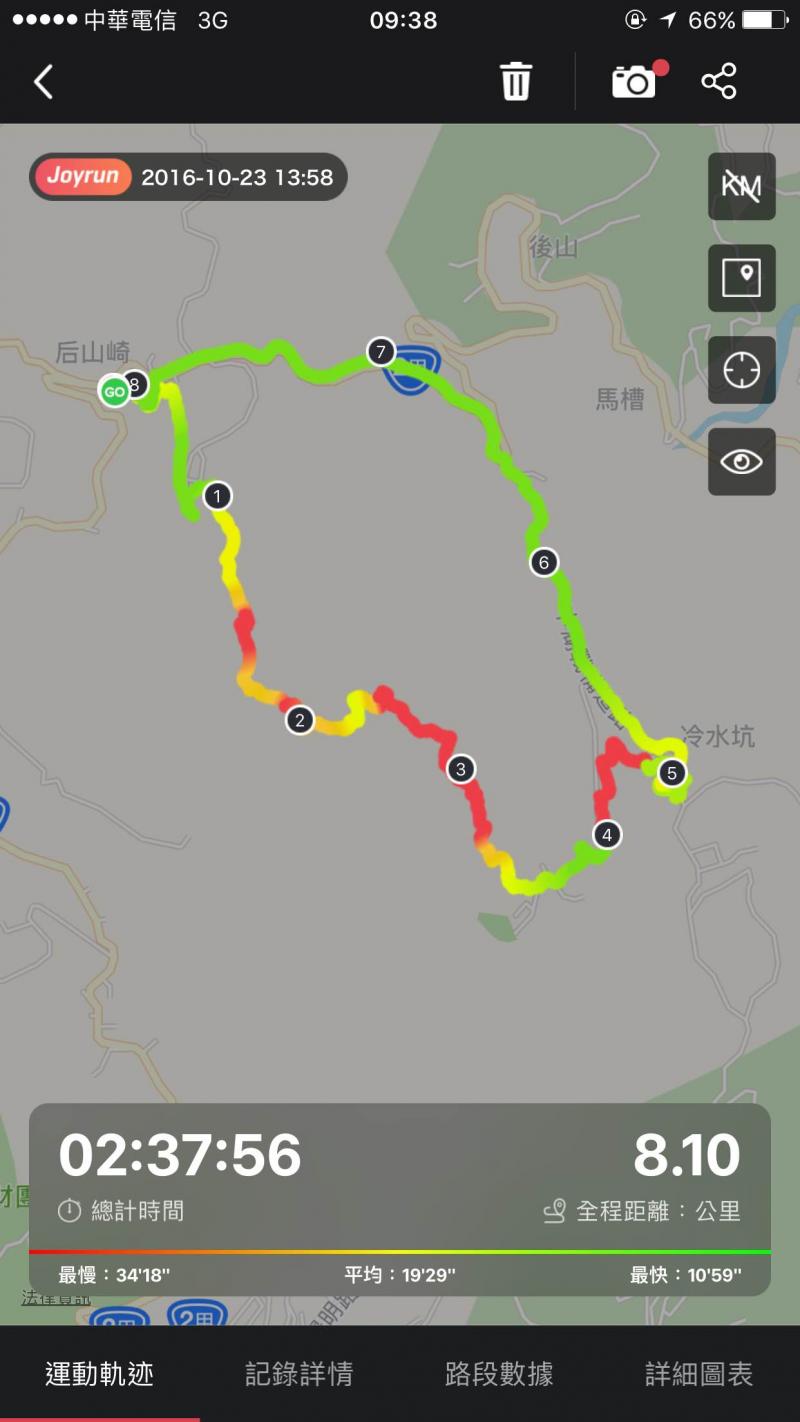Switch the map display mode
The width and height of the screenshot is (800, 1422).
point(741,278)
